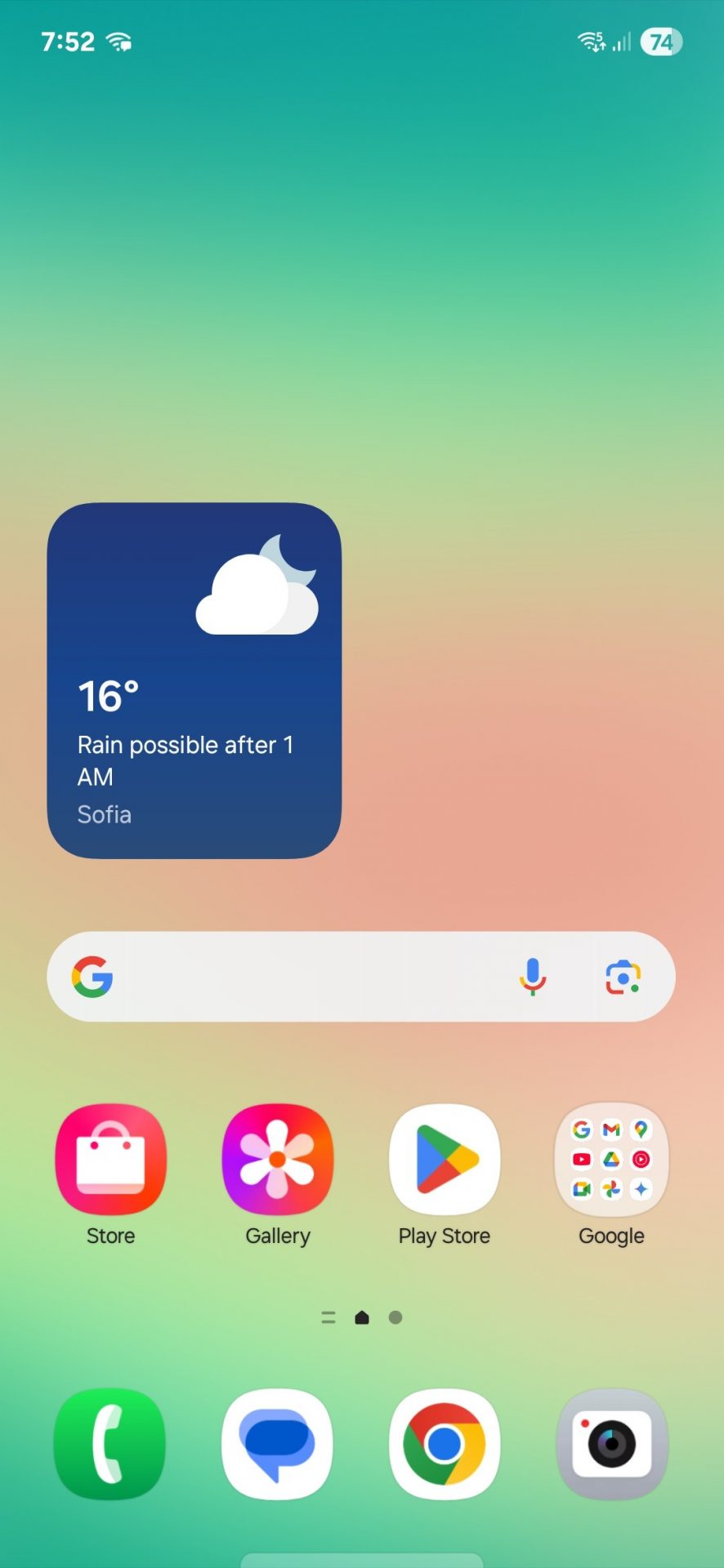Image resolution: width=724 pixels, height=1568 pixels.
Task: Go to the second home screen page dot
Action: point(396,1317)
